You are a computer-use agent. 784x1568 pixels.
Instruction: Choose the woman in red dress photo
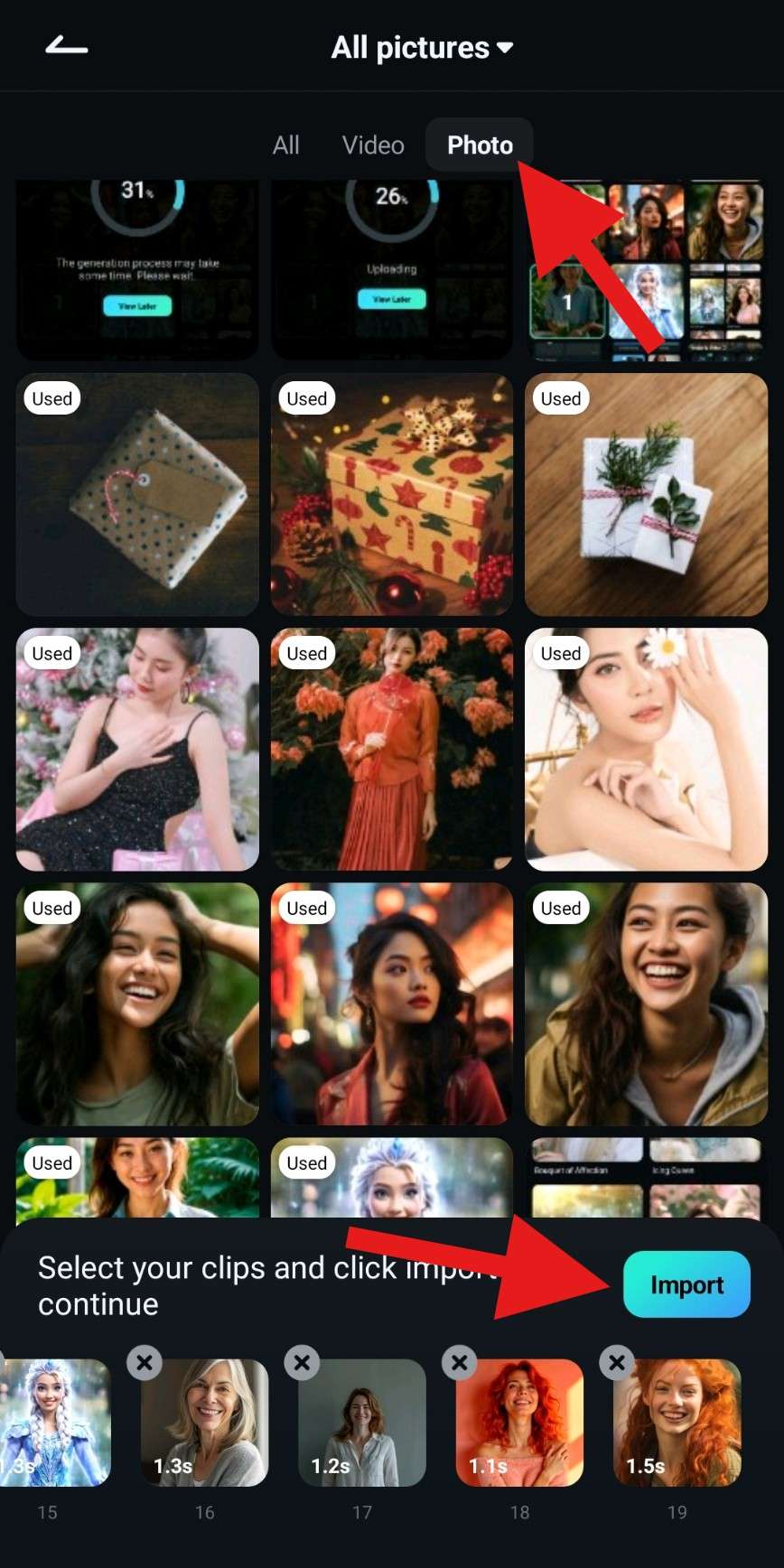click(392, 749)
